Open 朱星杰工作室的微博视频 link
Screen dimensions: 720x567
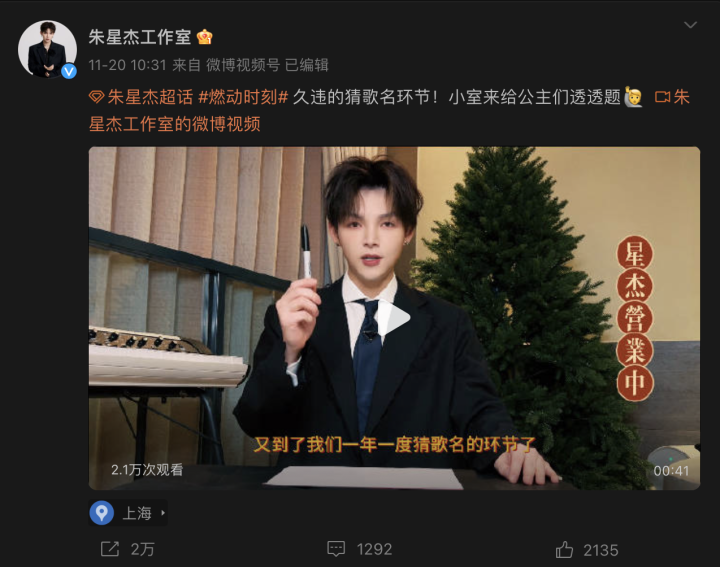[174, 123]
